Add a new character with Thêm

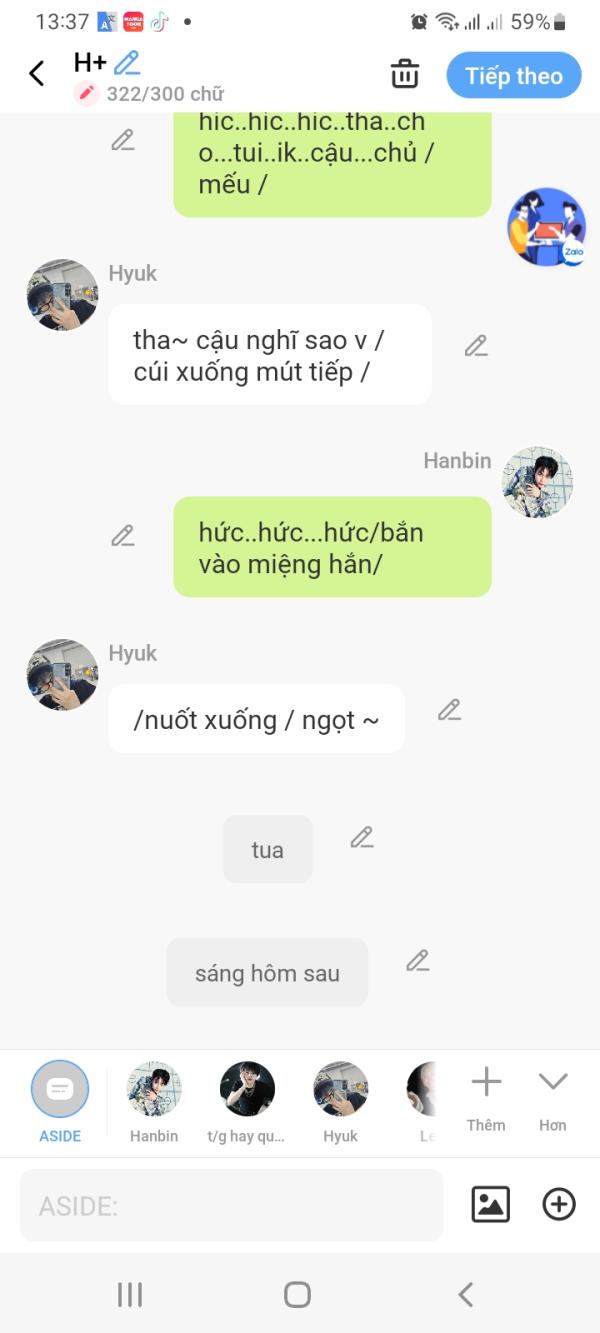[486, 1096]
